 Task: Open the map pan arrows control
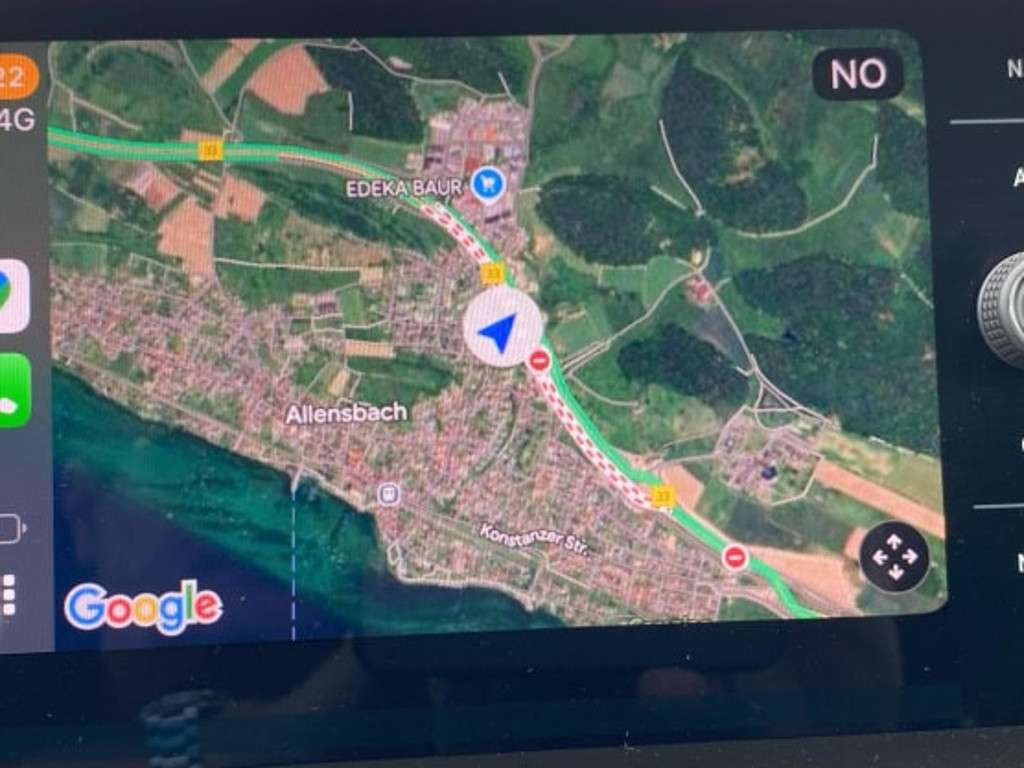893,556
